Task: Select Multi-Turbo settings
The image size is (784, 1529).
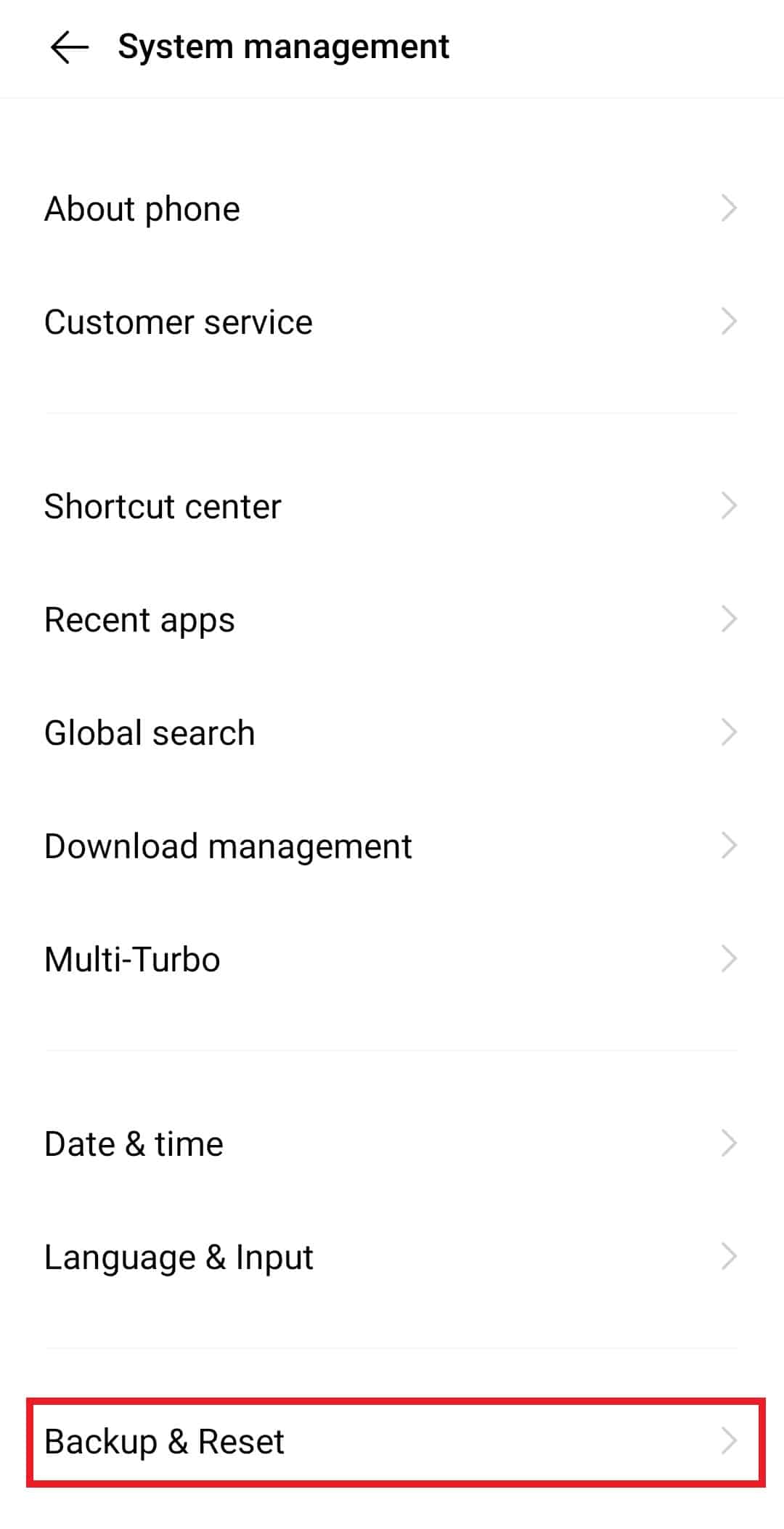Action: [x=391, y=960]
